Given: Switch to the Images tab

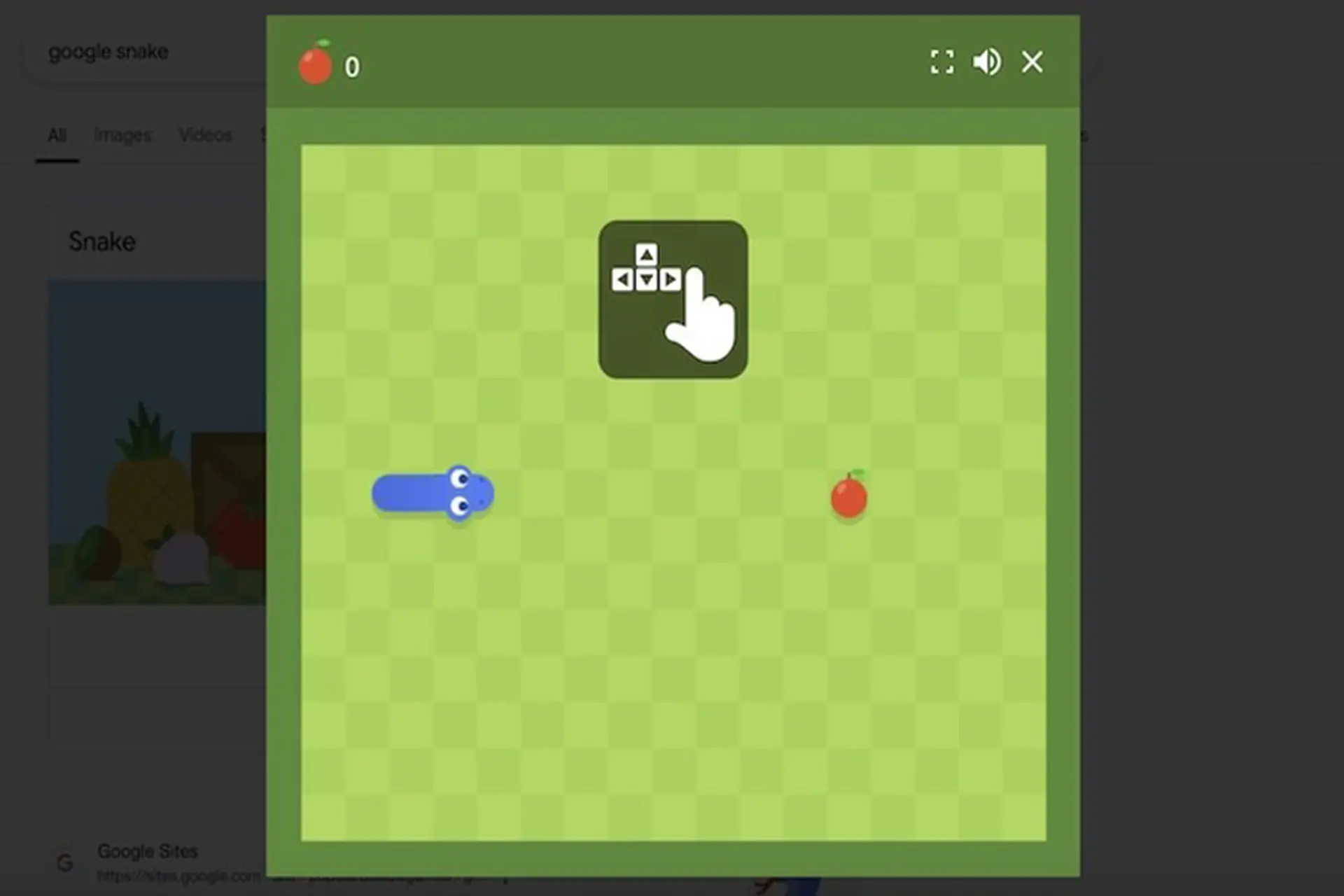Looking at the screenshot, I should tap(122, 134).
